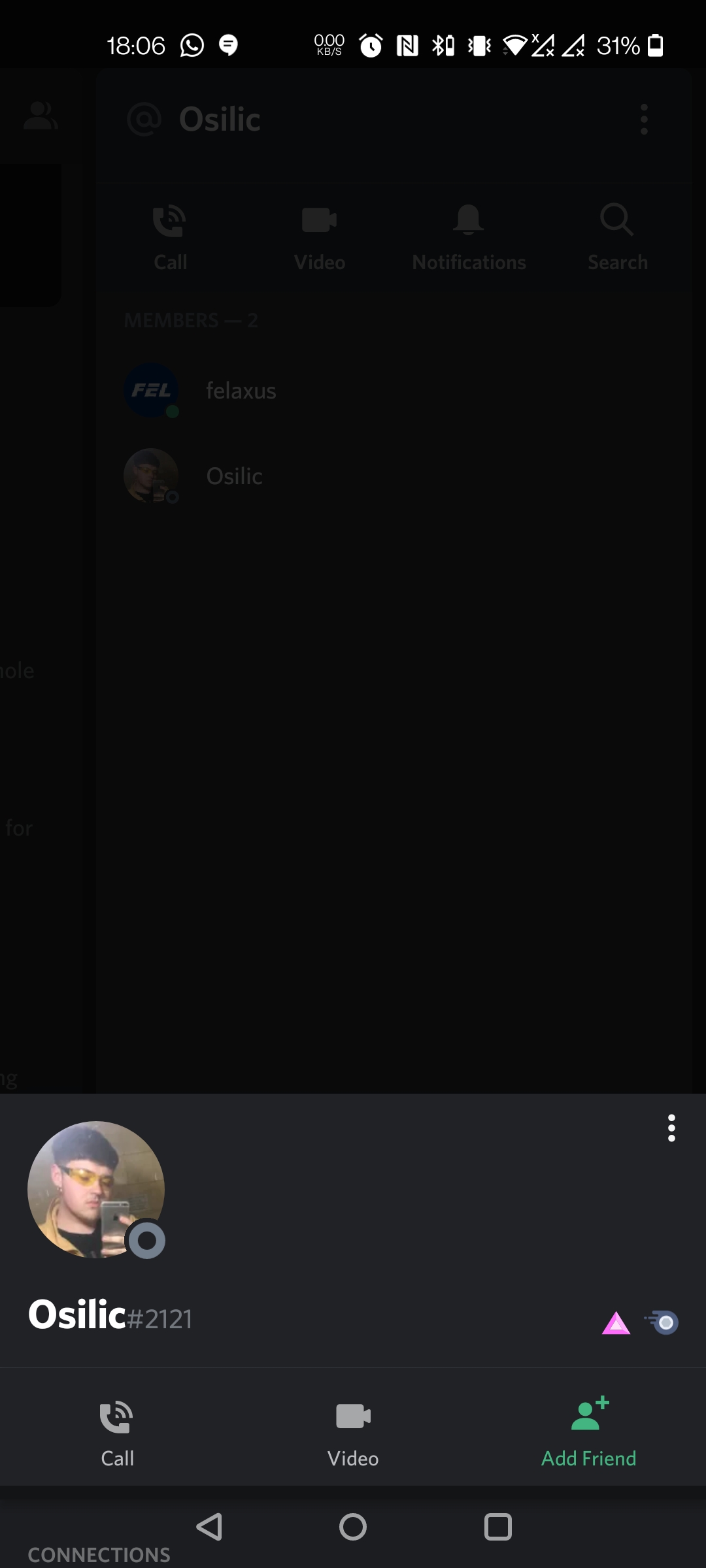706x1568 pixels.
Task: Tap the Nitro badge beside the pink triangle
Action: (662, 1323)
